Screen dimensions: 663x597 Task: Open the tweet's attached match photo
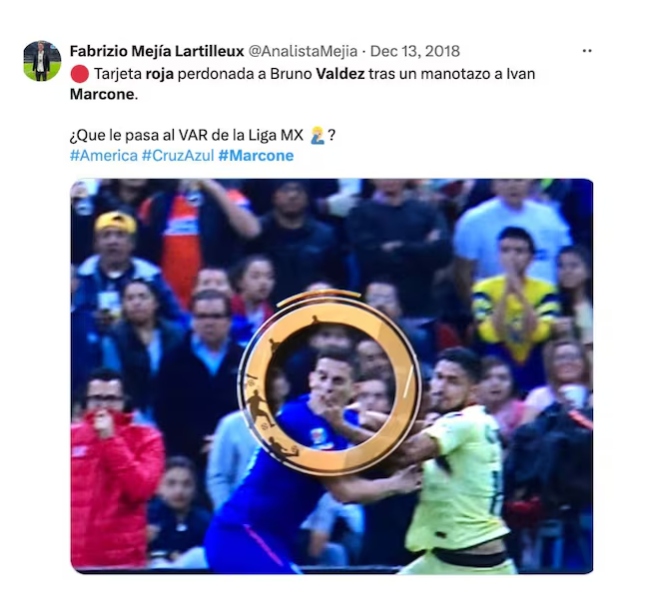tap(331, 375)
